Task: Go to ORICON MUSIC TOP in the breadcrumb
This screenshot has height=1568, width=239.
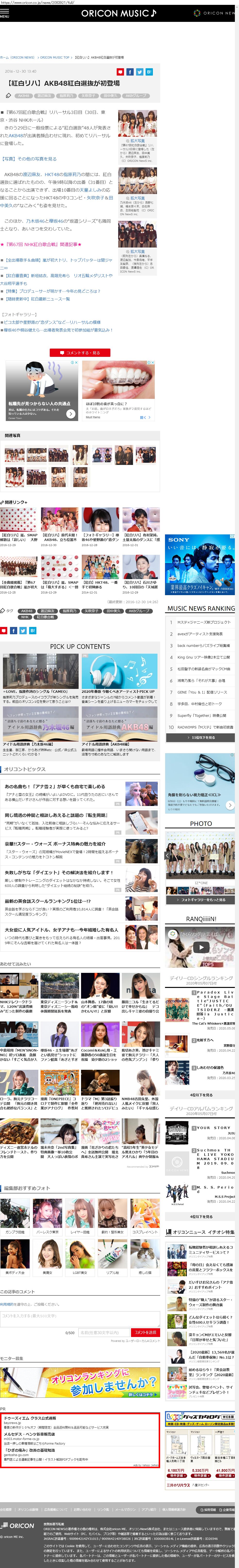Action: click(x=55, y=57)
